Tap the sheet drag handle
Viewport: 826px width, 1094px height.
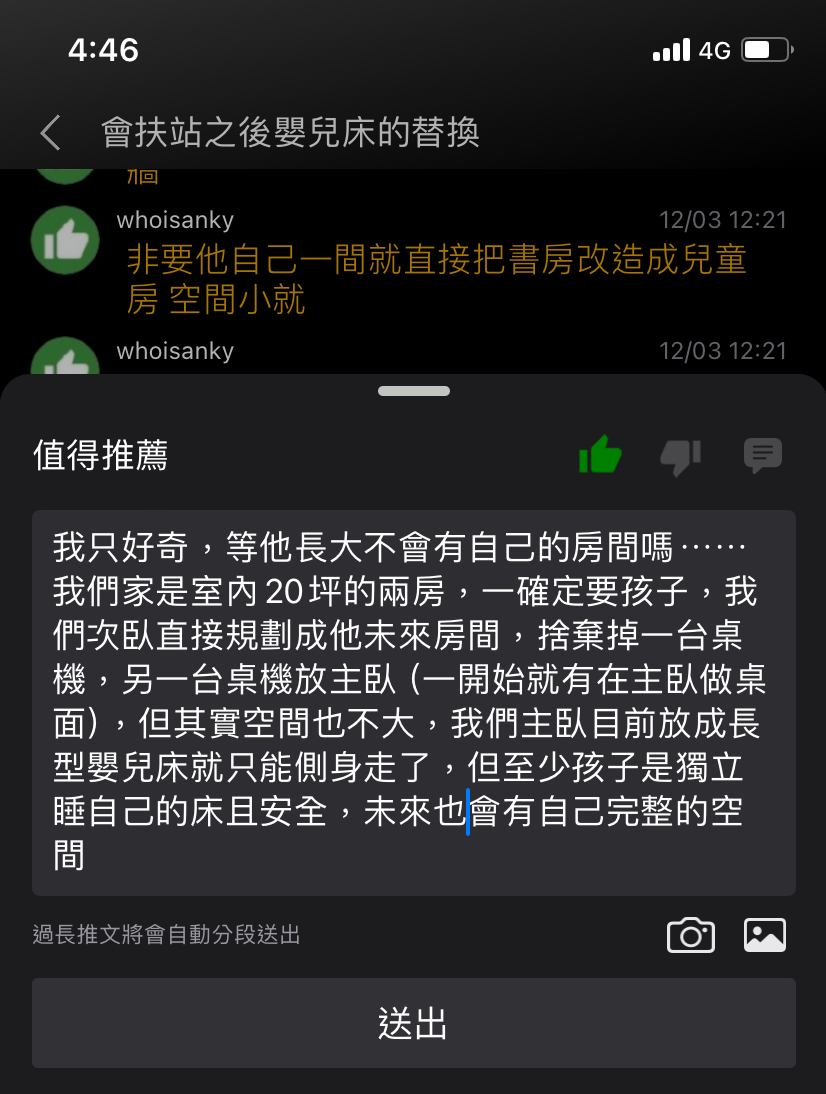(x=413, y=391)
